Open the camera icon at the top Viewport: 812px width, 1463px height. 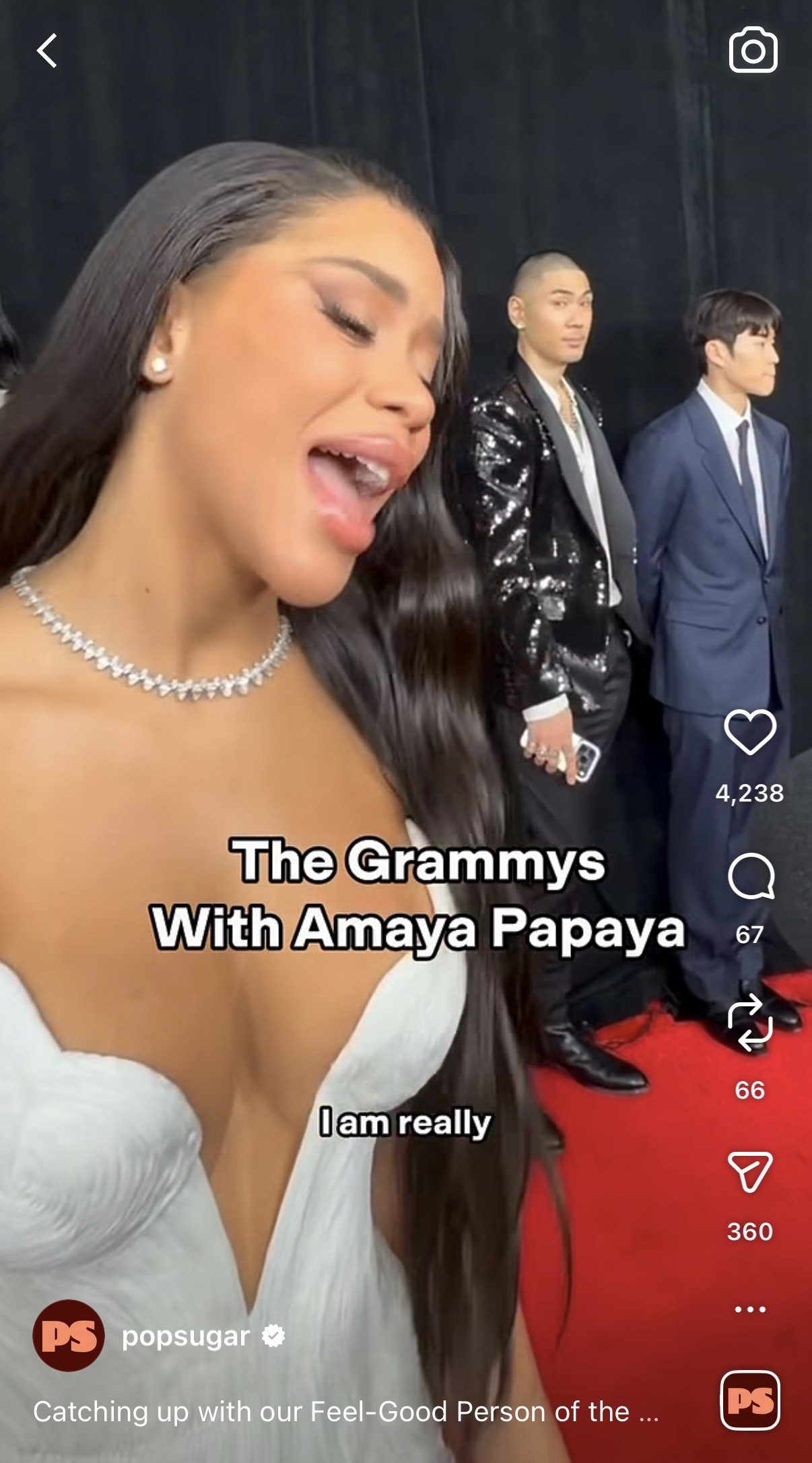pos(753,51)
